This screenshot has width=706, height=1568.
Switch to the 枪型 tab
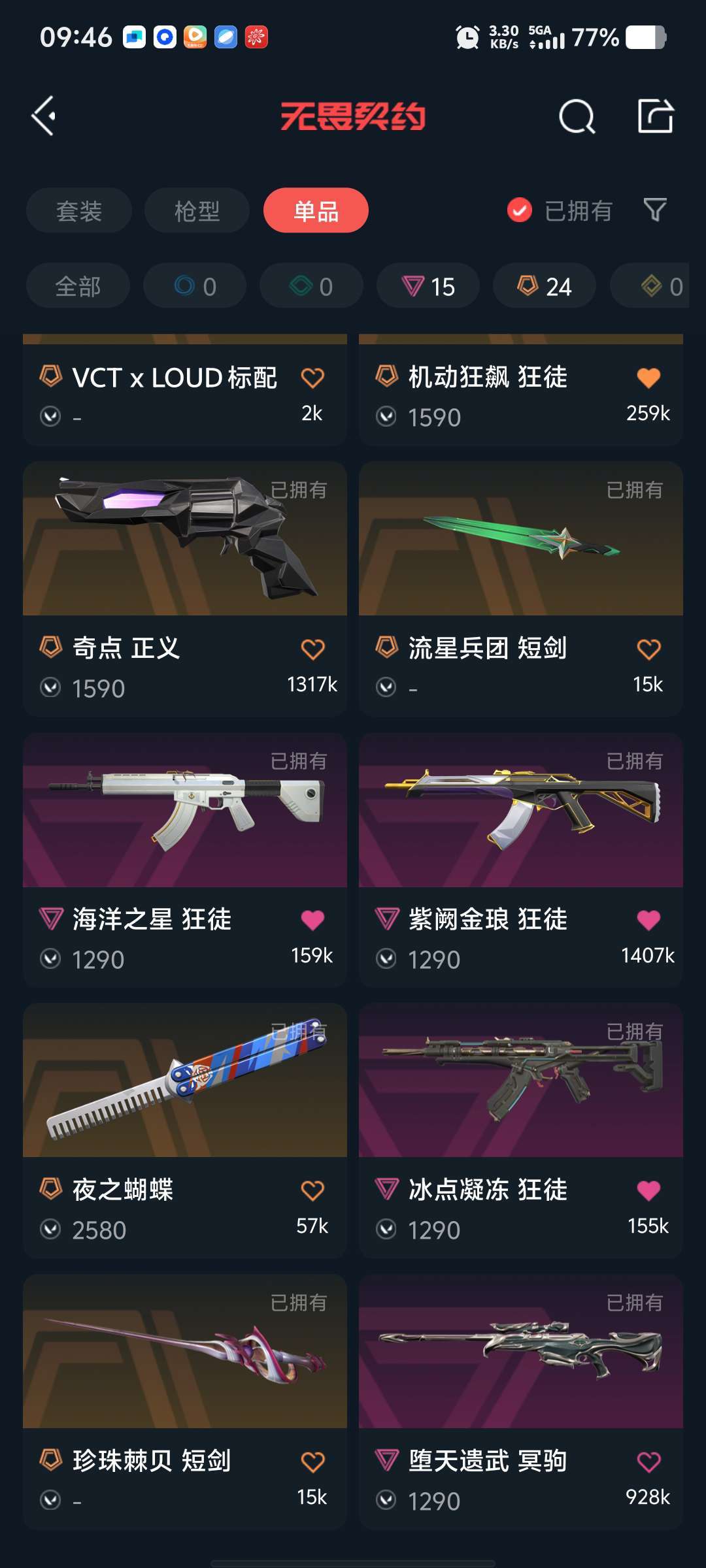coord(197,210)
